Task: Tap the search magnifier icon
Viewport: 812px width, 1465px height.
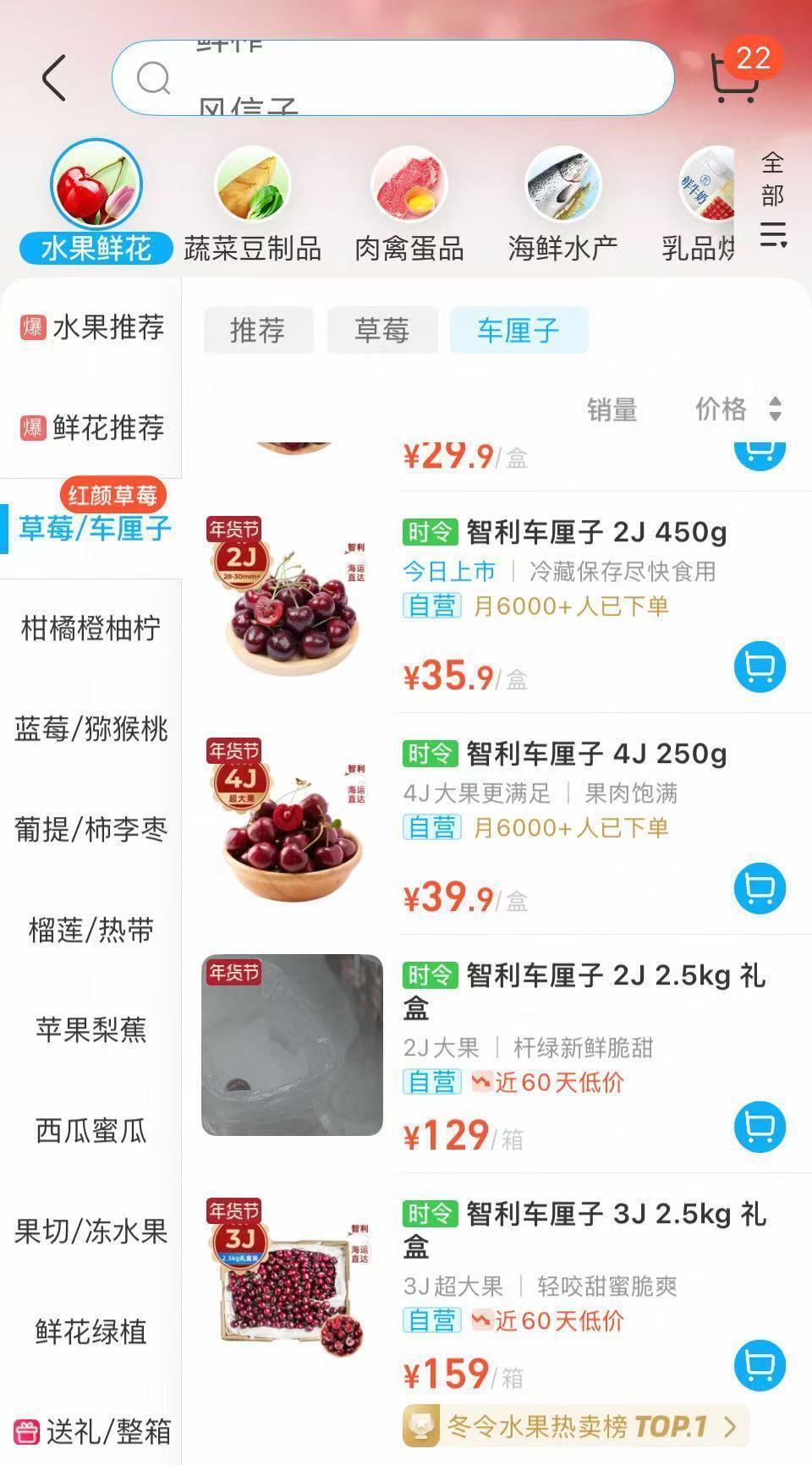Action: (153, 79)
